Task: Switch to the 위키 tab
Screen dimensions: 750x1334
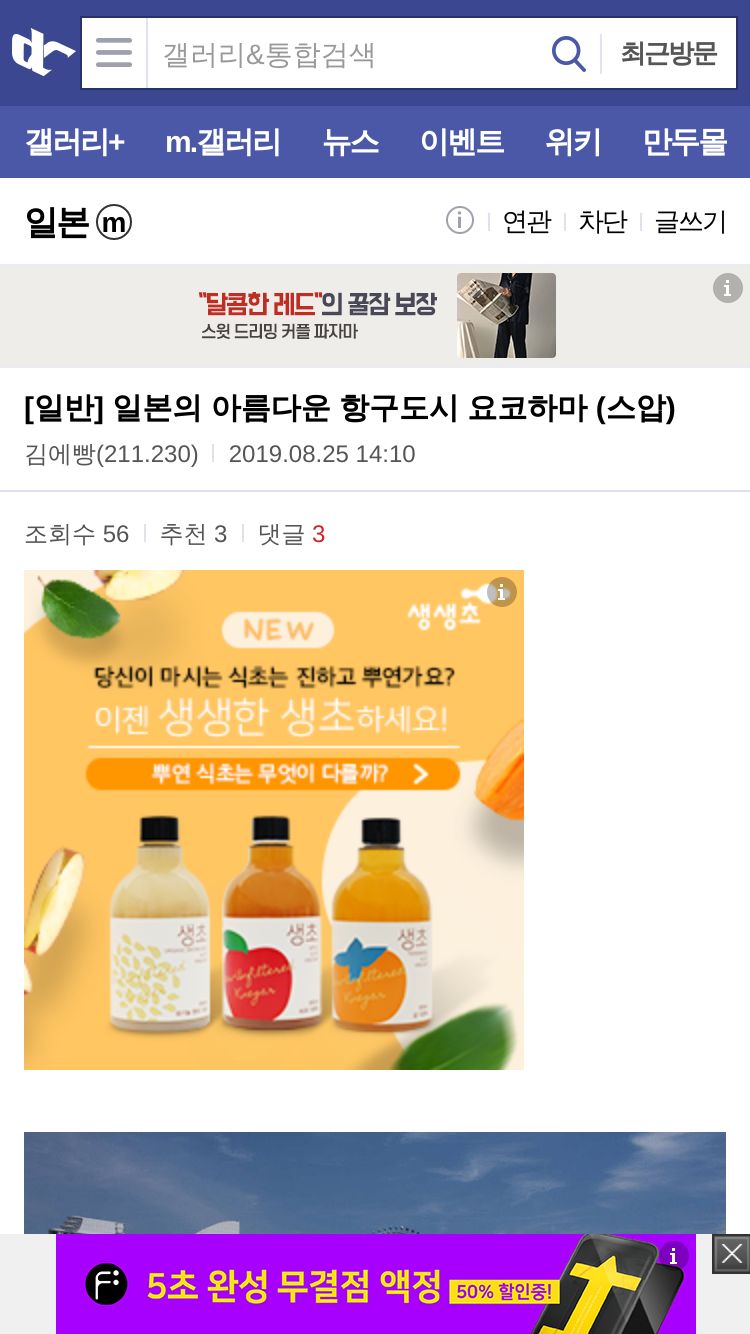Action: coord(573,142)
